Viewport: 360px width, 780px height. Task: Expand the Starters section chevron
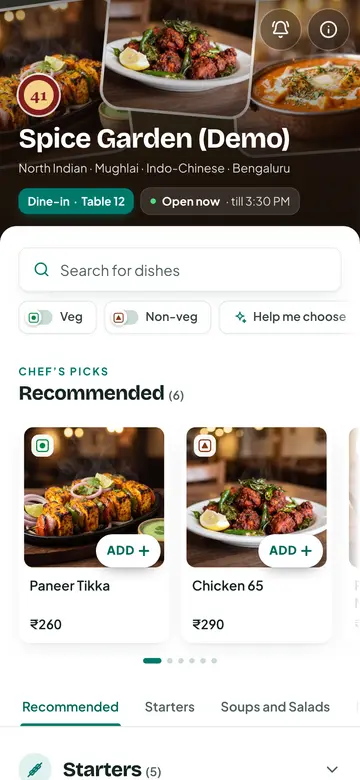point(332,769)
